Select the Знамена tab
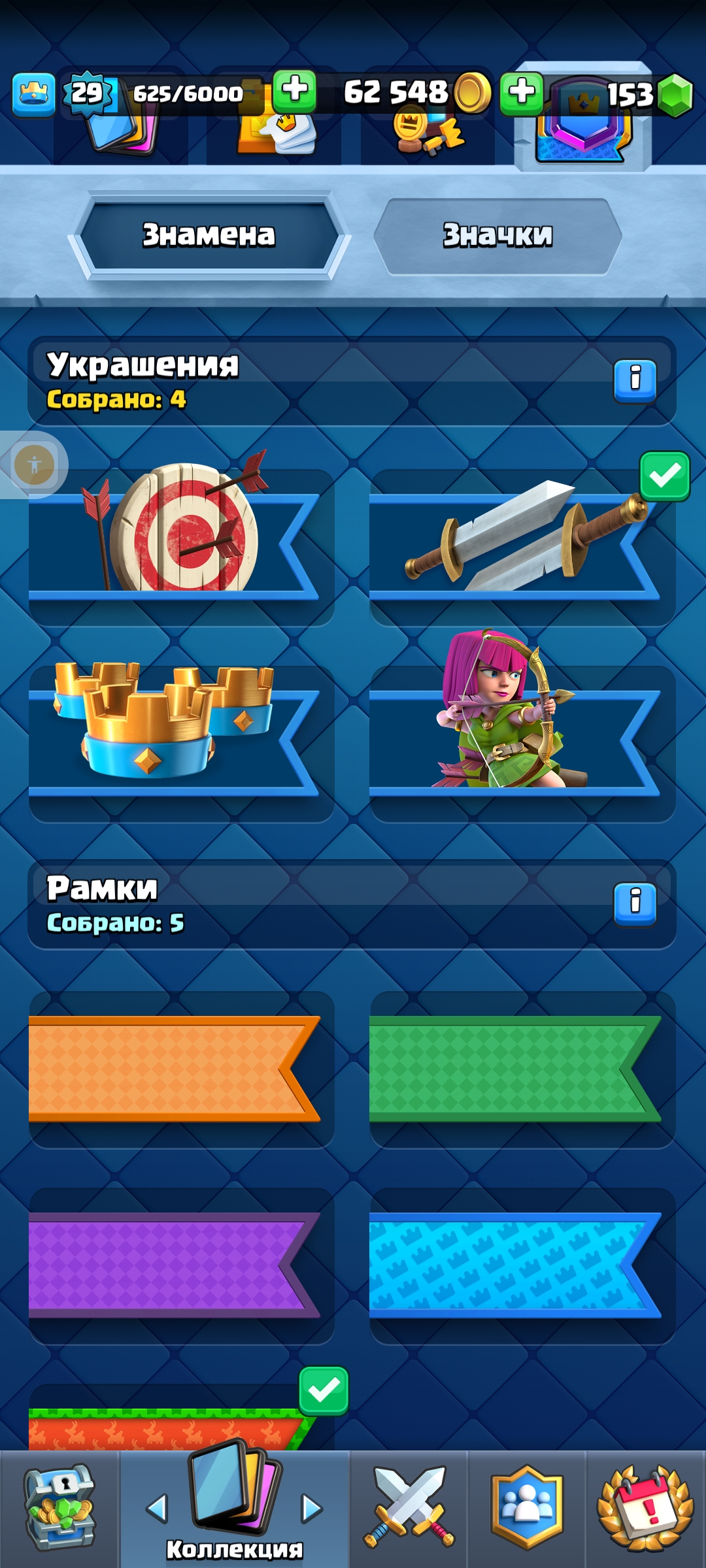Screen dimensions: 706x1568 209,236
